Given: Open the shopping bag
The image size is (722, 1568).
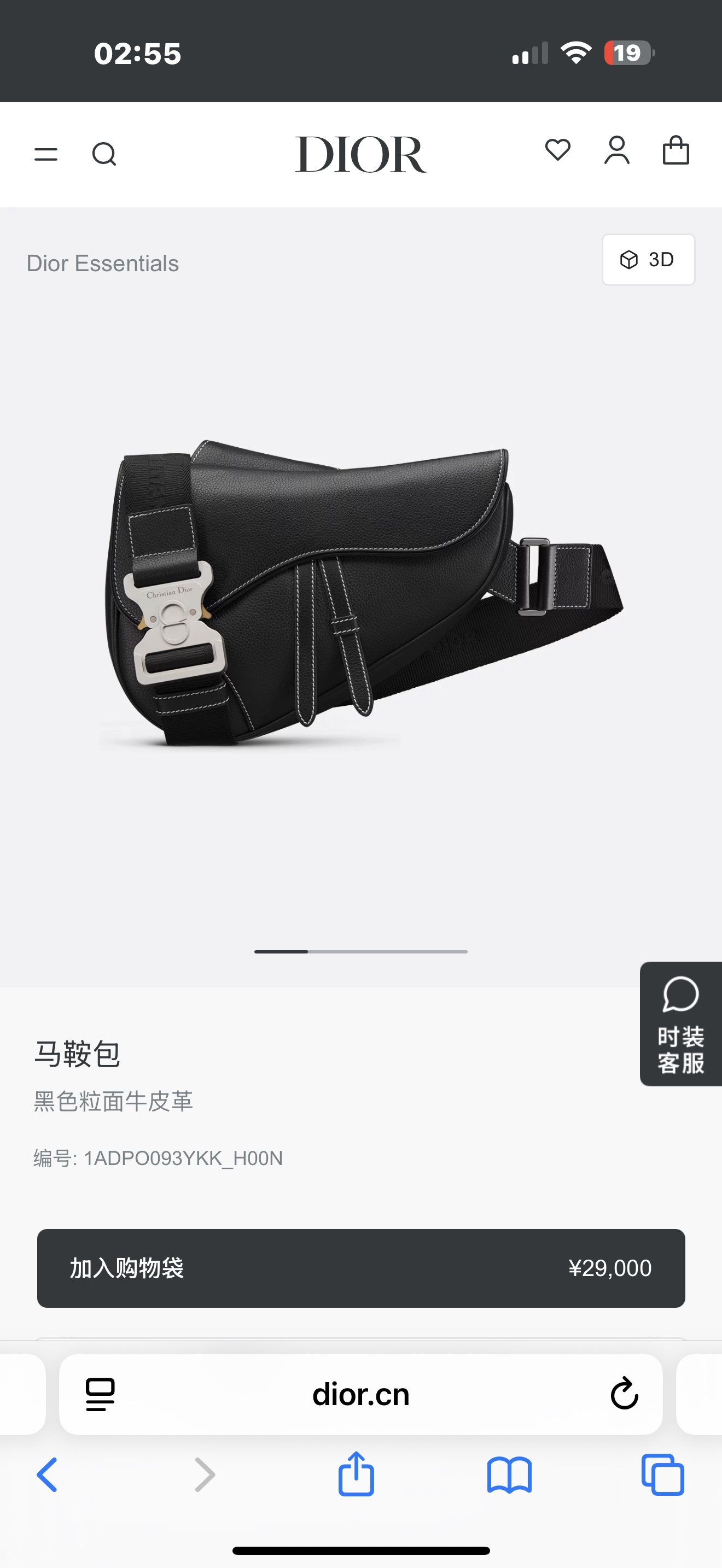Looking at the screenshot, I should [x=676, y=150].
